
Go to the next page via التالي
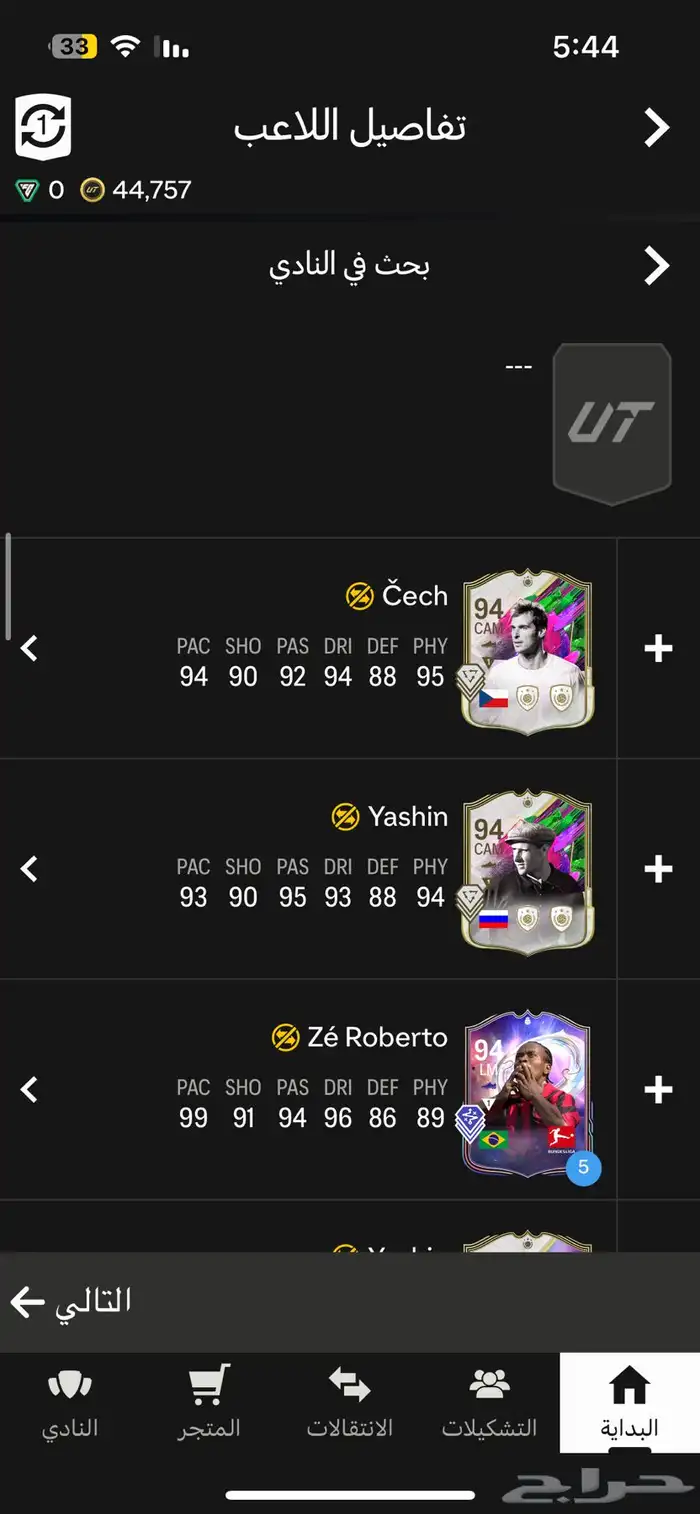[x=70, y=1301]
